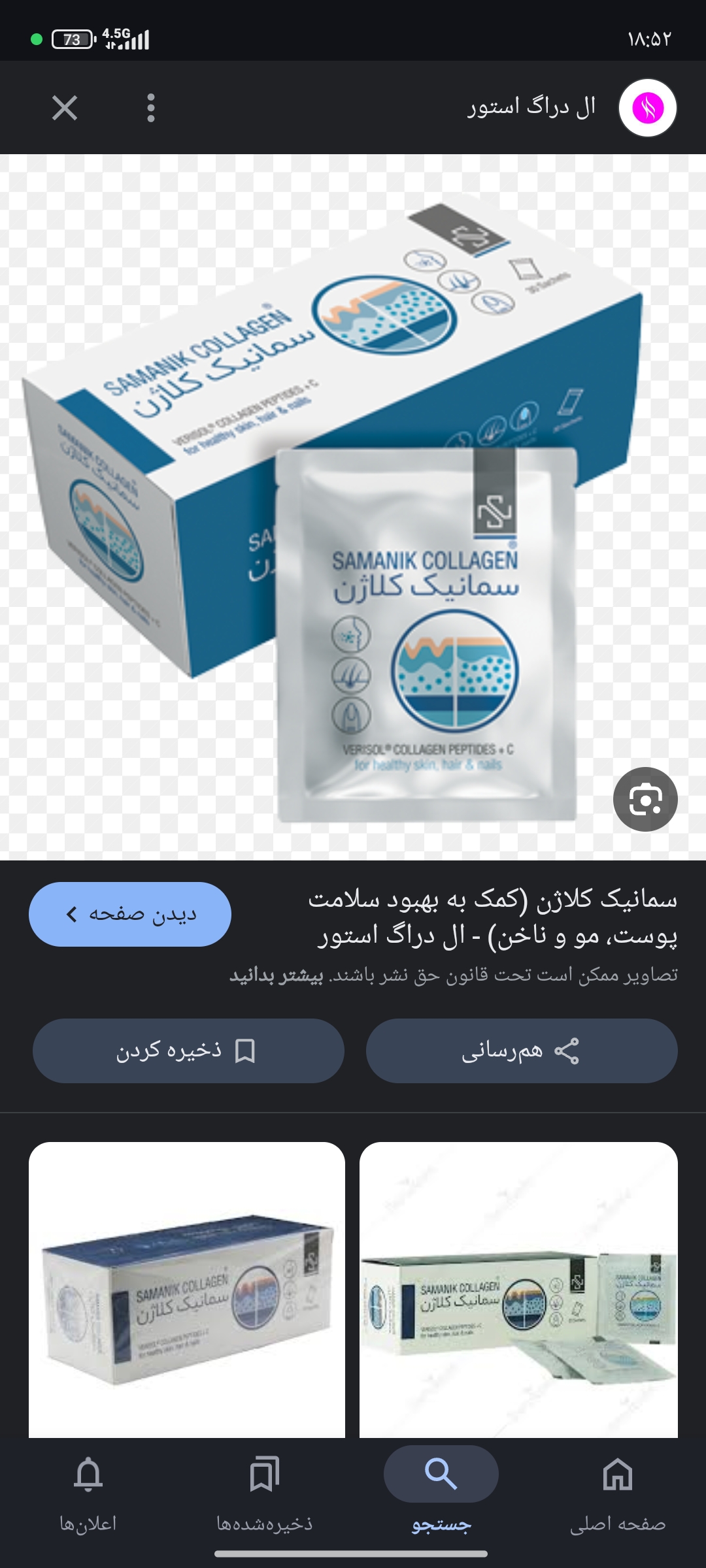Image resolution: width=706 pixels, height=1568 pixels.
Task: Share the image via هم‌رسانی
Action: (521, 1051)
